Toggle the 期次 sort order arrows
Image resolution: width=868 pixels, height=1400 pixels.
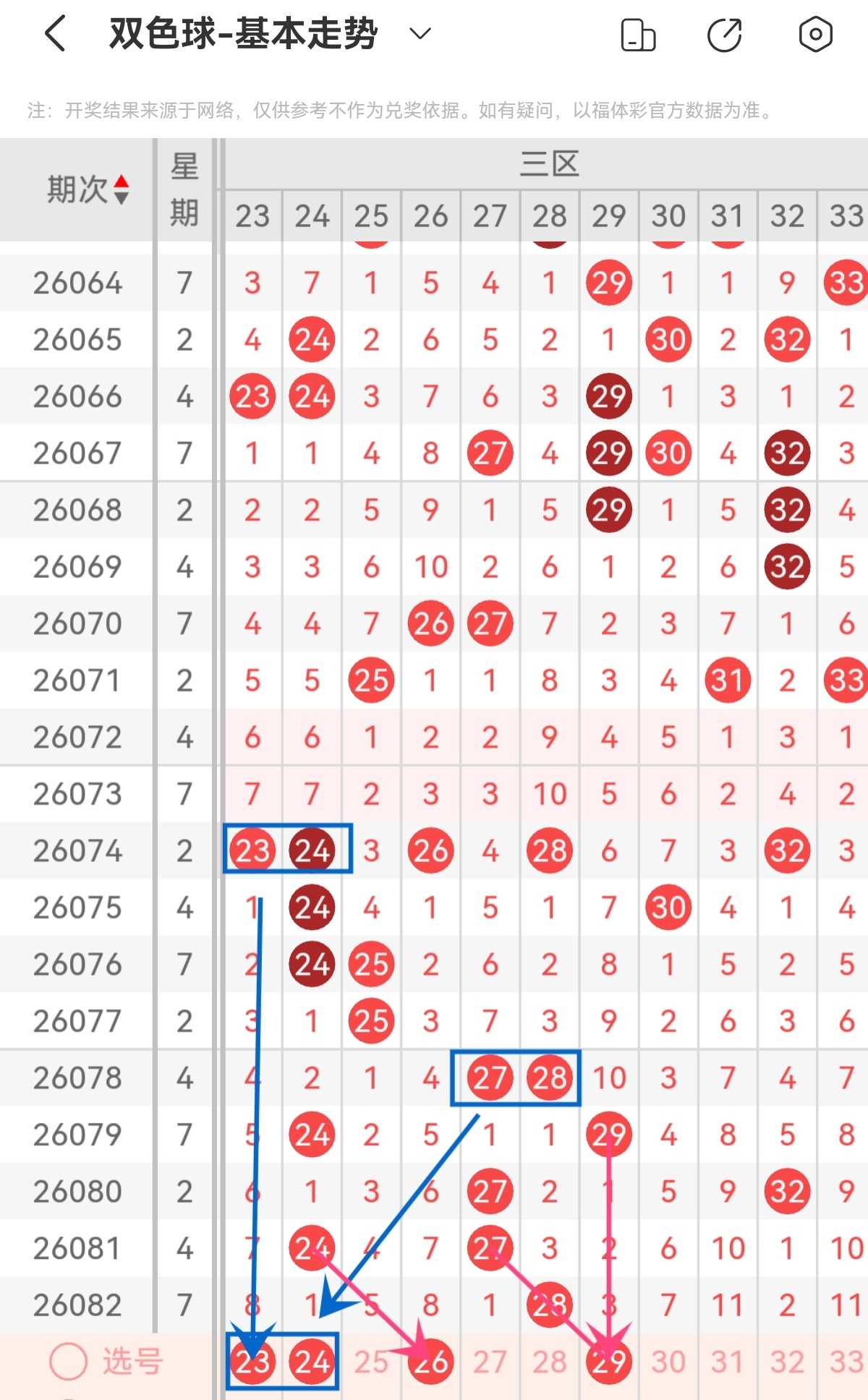coord(122,189)
